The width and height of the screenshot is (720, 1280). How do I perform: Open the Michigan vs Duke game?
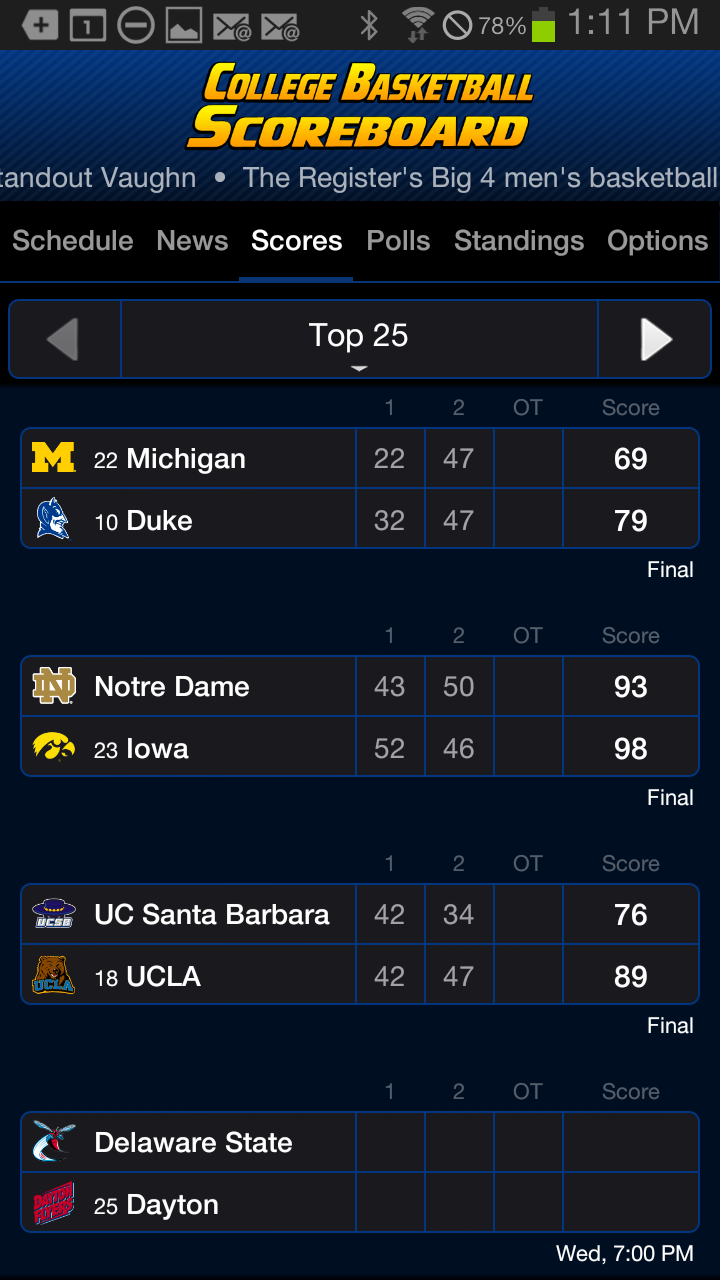tap(360, 489)
